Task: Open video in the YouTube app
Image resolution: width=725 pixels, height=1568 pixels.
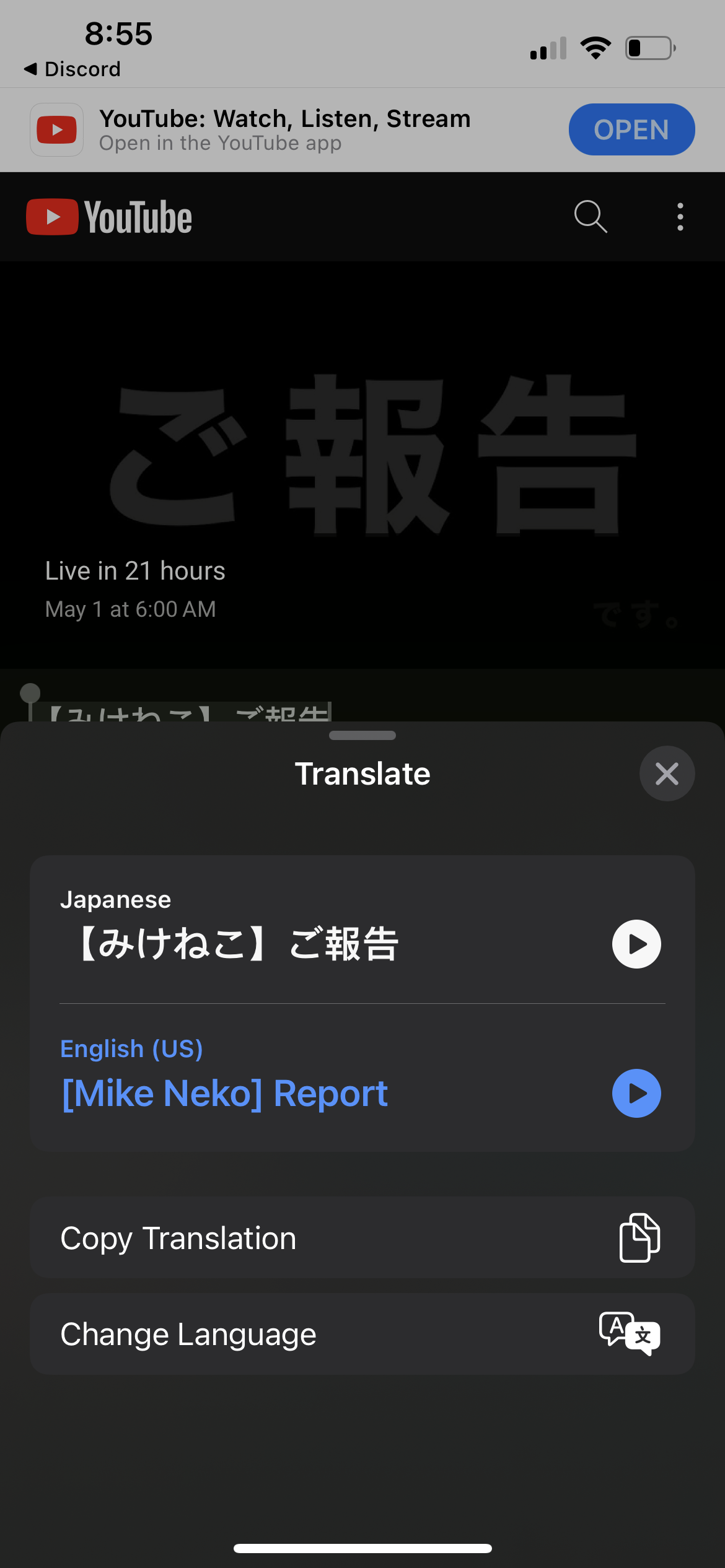Action: point(631,129)
